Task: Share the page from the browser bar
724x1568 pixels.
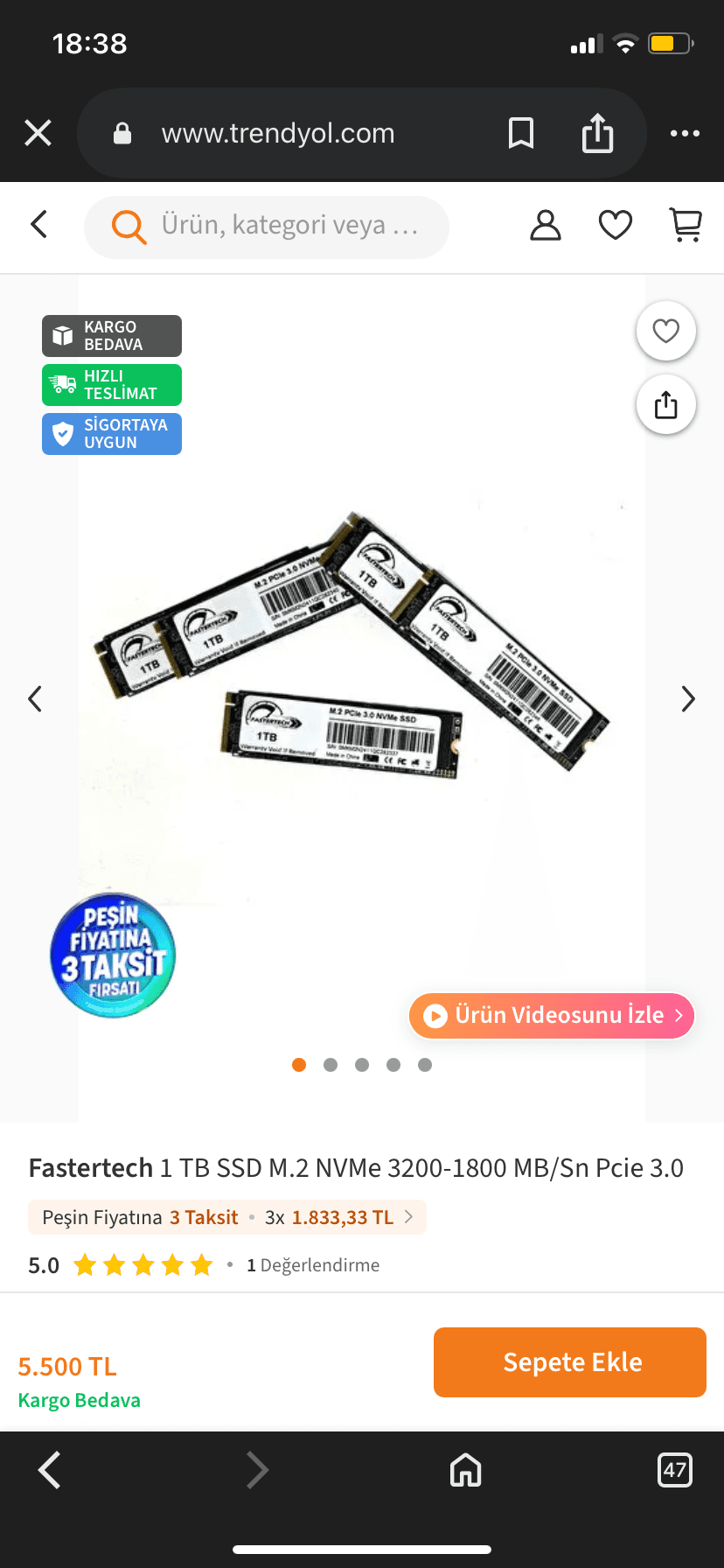Action: click(x=598, y=133)
